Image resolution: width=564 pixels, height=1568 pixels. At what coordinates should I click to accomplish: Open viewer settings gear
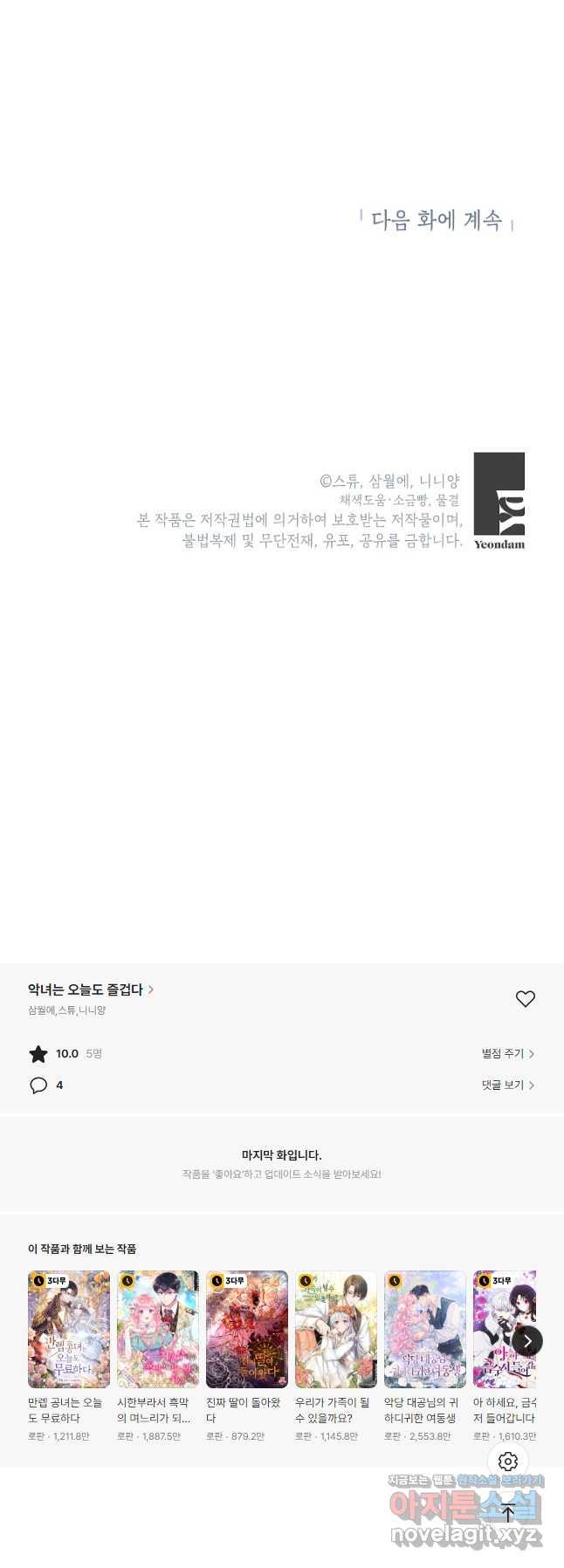coord(508,1462)
